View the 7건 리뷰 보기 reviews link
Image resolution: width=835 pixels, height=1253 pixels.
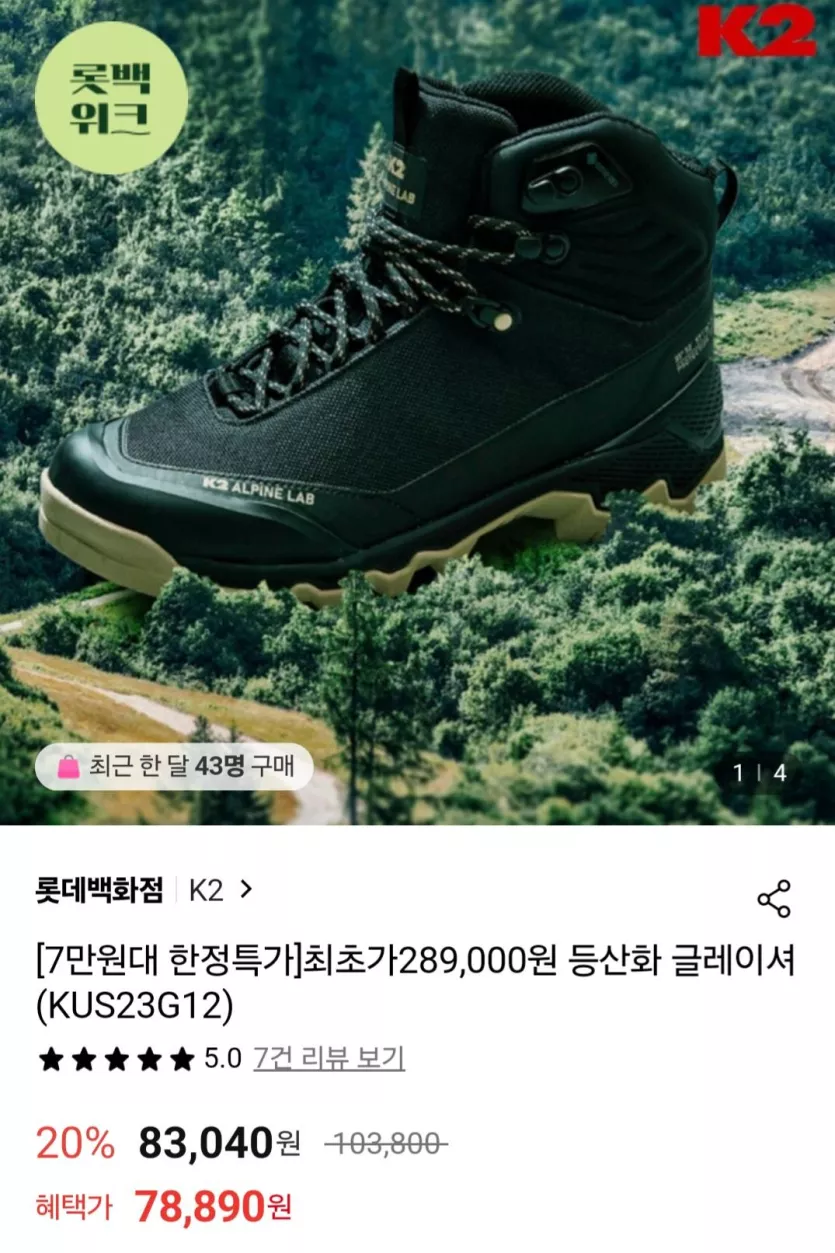329,1058
